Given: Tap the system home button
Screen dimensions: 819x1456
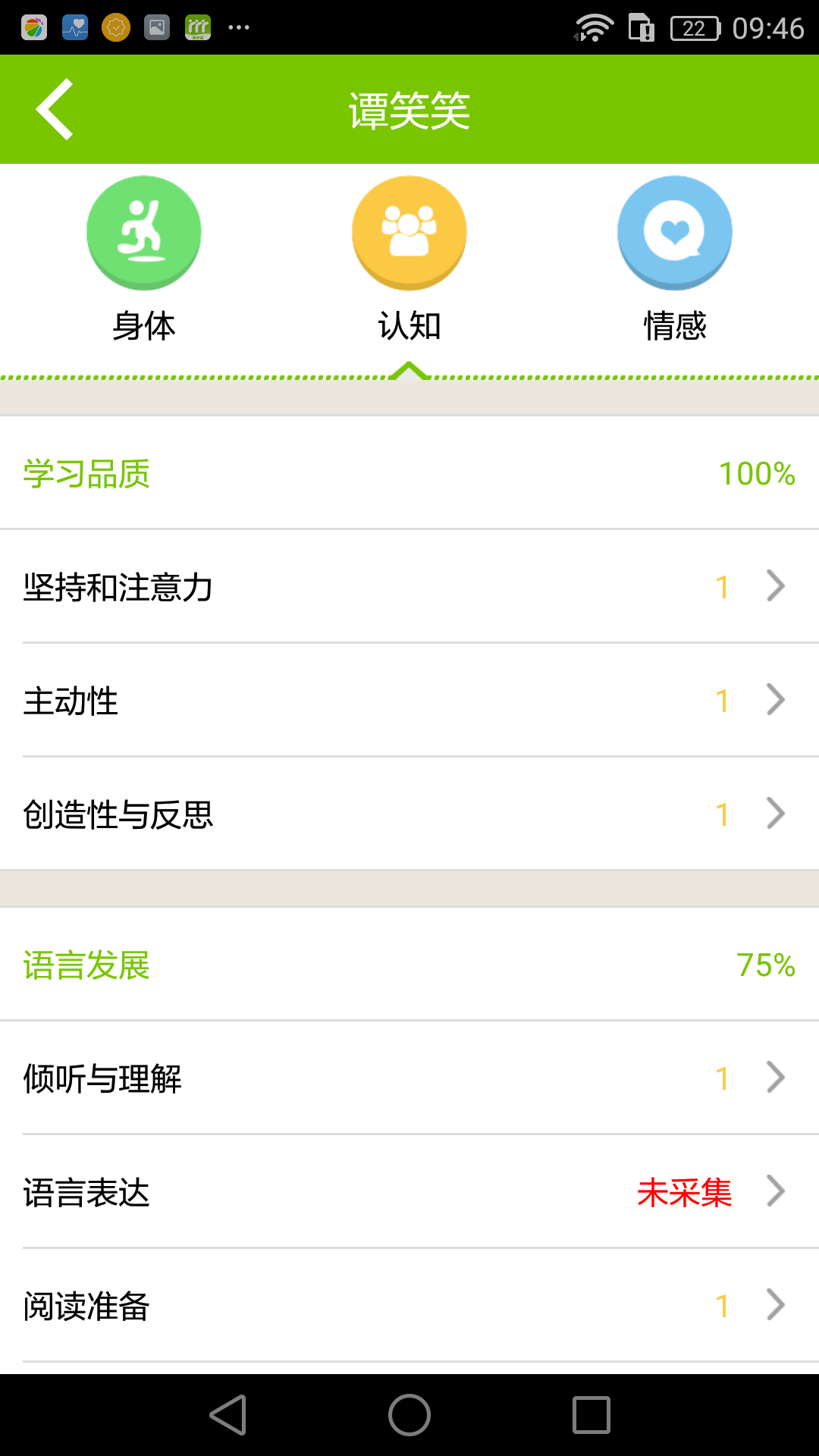Looking at the screenshot, I should [x=409, y=1415].
